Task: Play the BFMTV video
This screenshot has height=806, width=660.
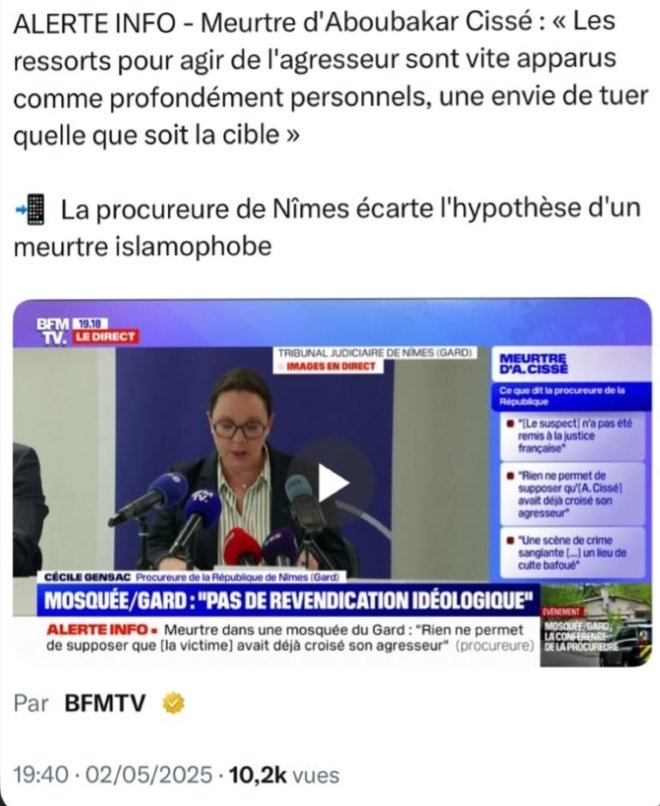Action: point(331,483)
